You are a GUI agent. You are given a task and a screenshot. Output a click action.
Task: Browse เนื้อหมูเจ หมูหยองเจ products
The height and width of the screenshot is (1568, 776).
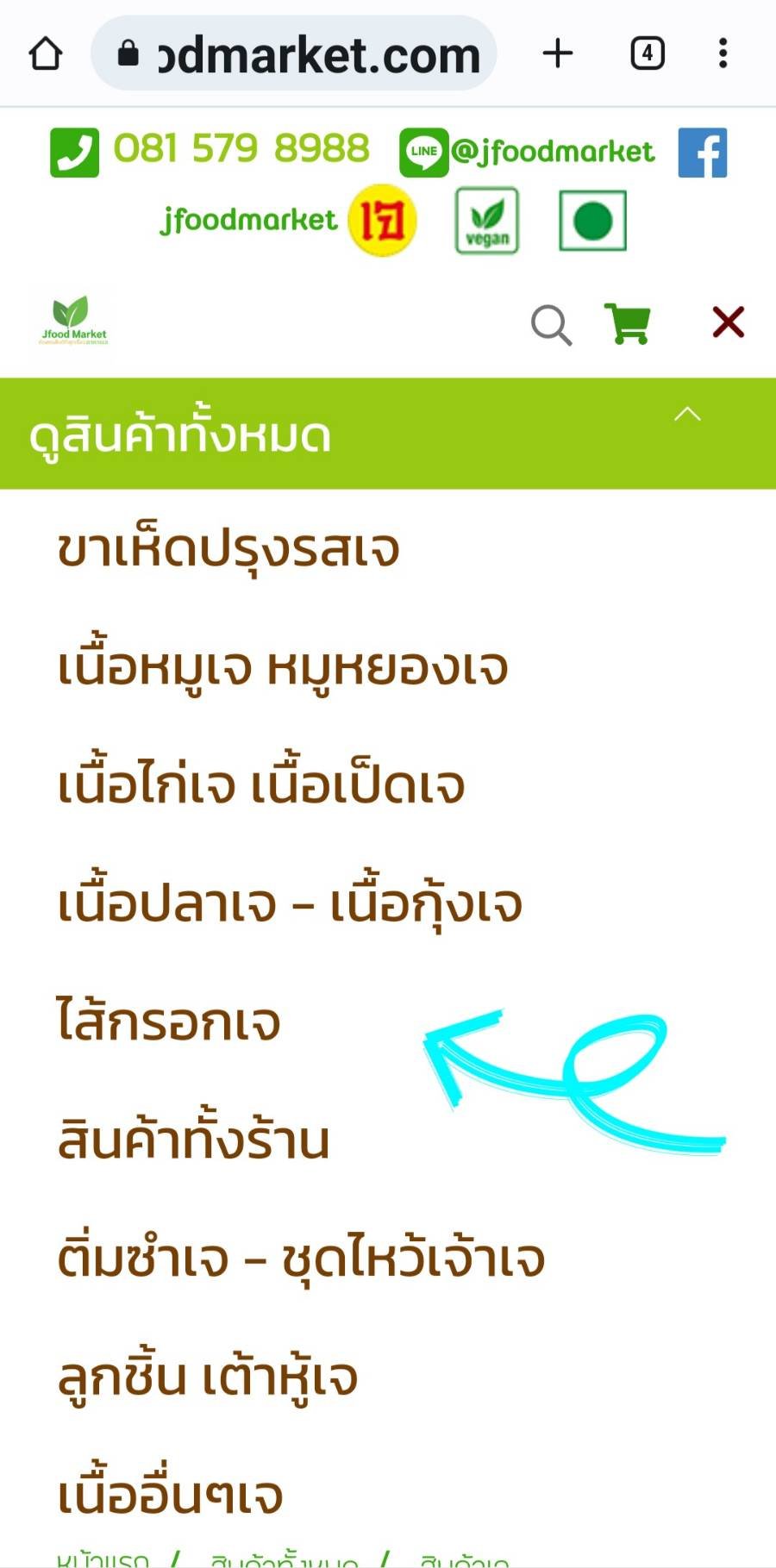pyautogui.click(x=283, y=667)
